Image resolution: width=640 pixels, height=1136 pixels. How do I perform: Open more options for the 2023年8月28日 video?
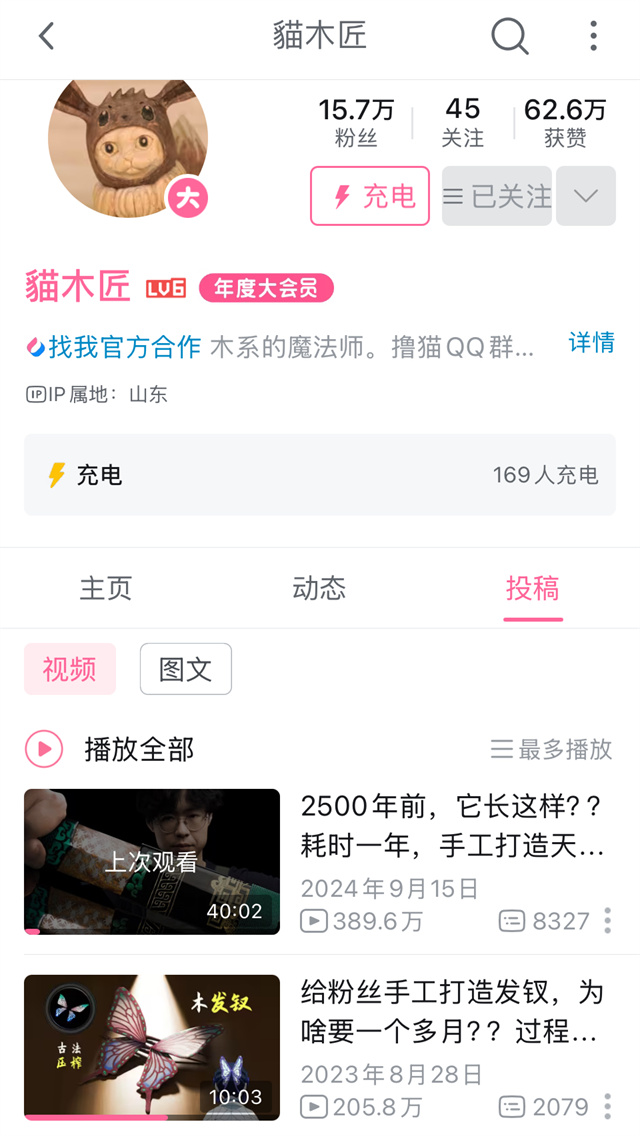pos(607,1106)
